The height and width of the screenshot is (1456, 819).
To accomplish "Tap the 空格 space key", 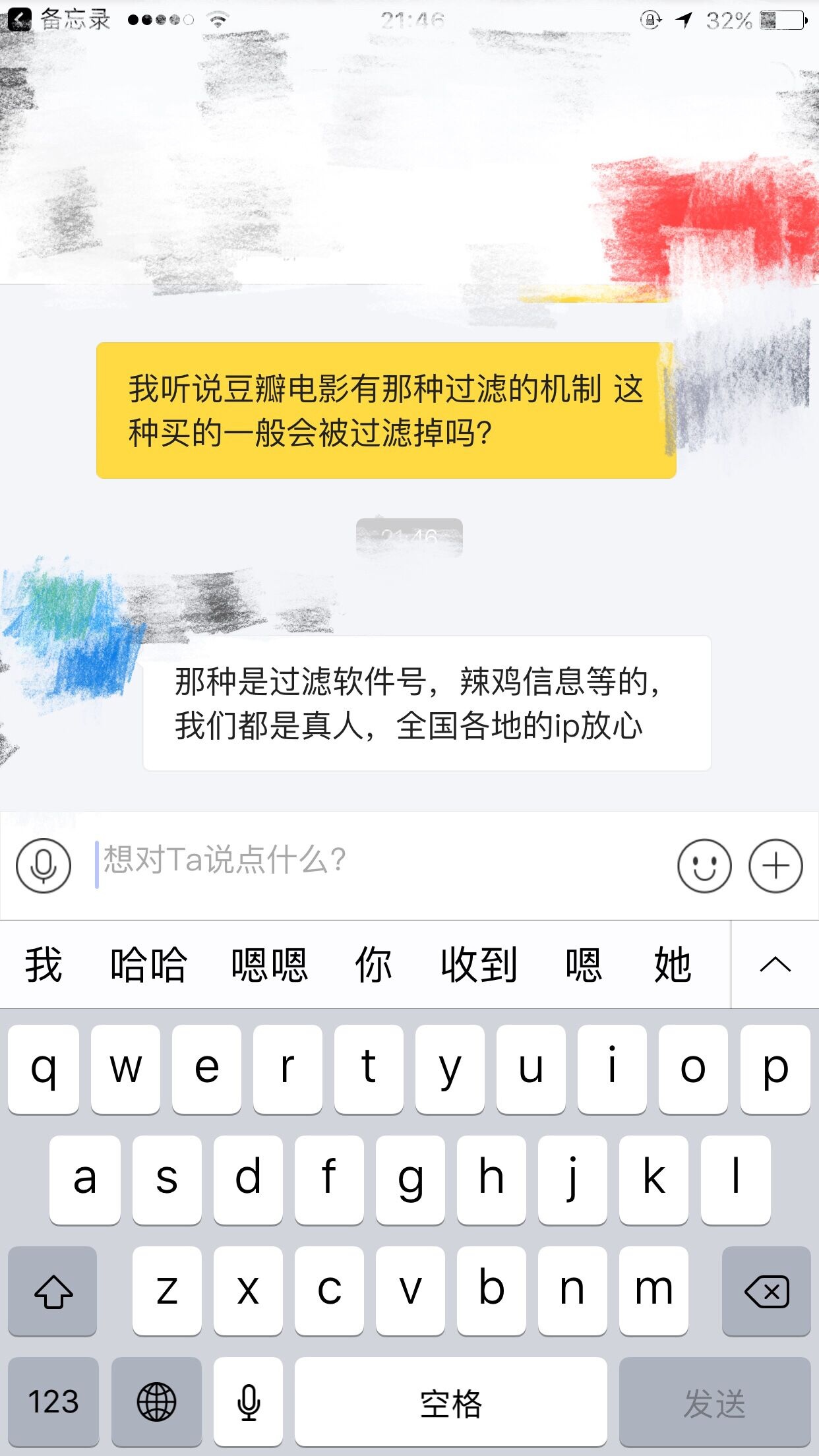I will tap(450, 1402).
